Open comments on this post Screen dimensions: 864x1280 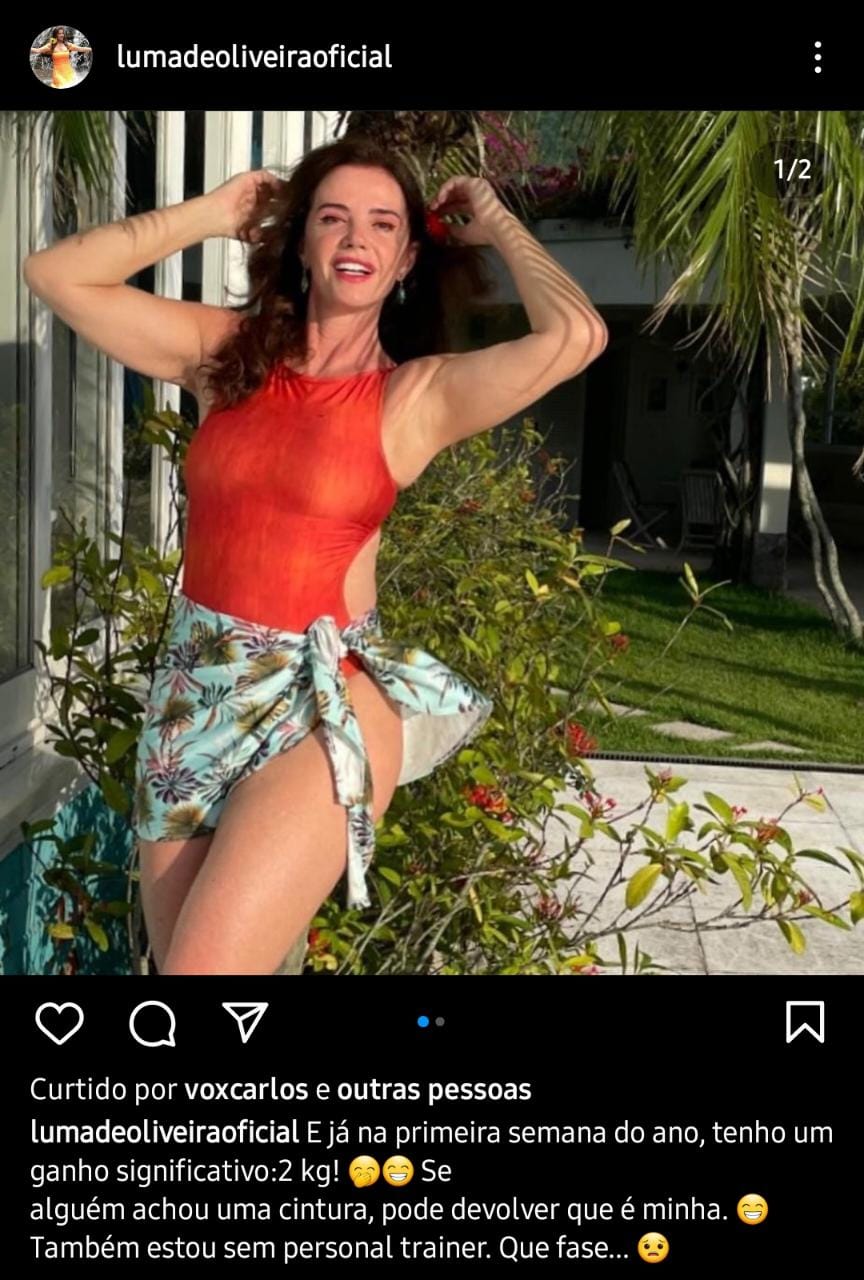tap(152, 1023)
